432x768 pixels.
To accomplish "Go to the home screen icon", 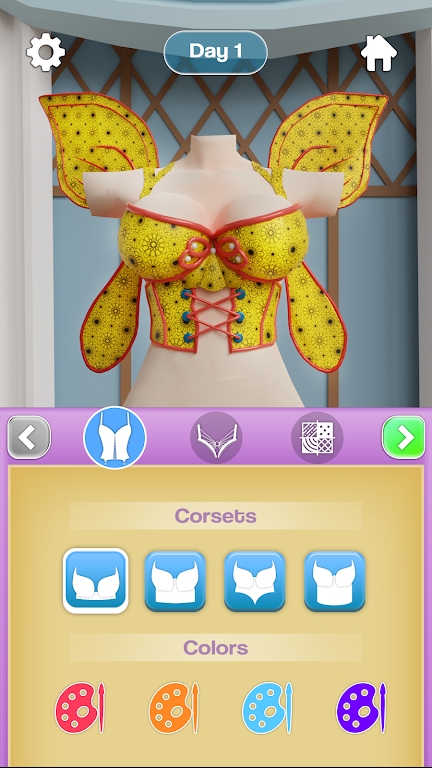I will click(x=379, y=52).
